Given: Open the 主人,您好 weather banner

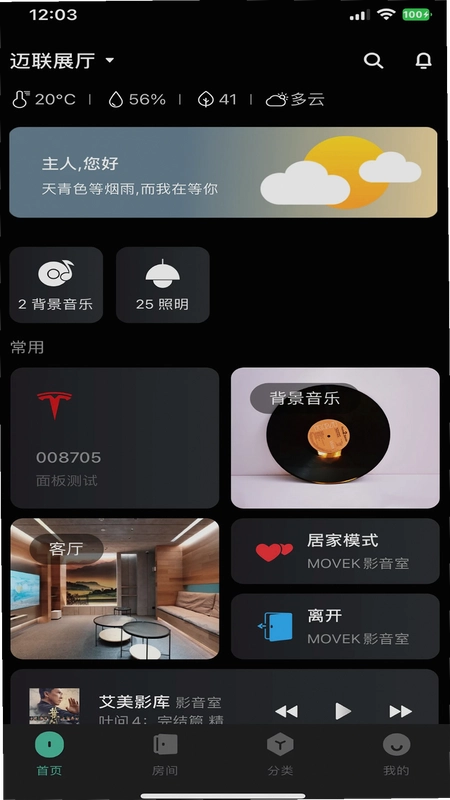Looking at the screenshot, I should (223, 172).
